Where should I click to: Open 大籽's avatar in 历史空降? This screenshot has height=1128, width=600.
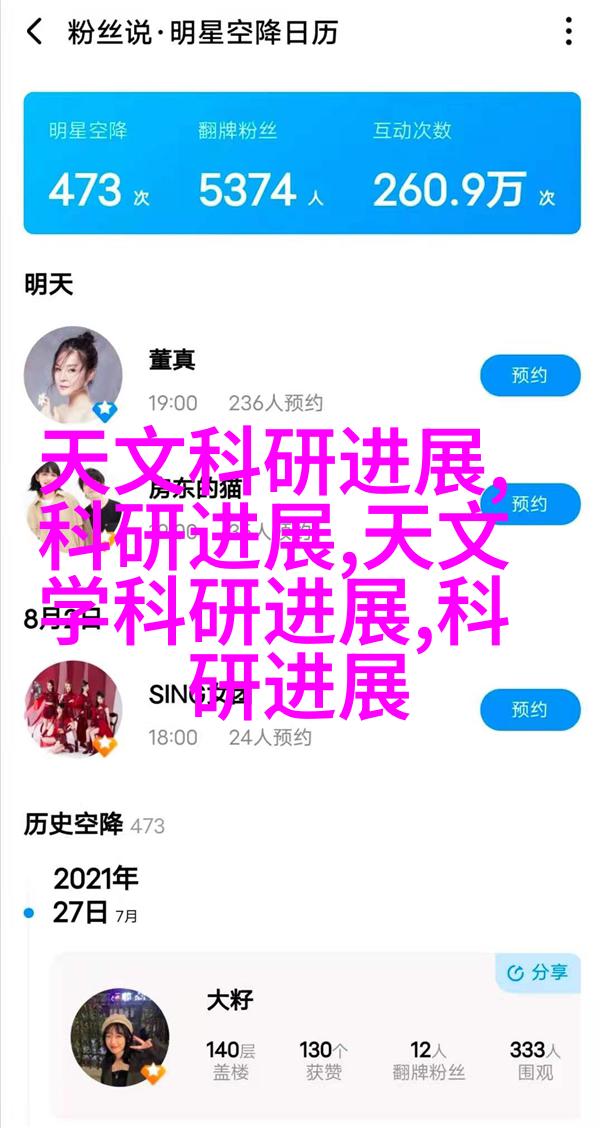[119, 1037]
